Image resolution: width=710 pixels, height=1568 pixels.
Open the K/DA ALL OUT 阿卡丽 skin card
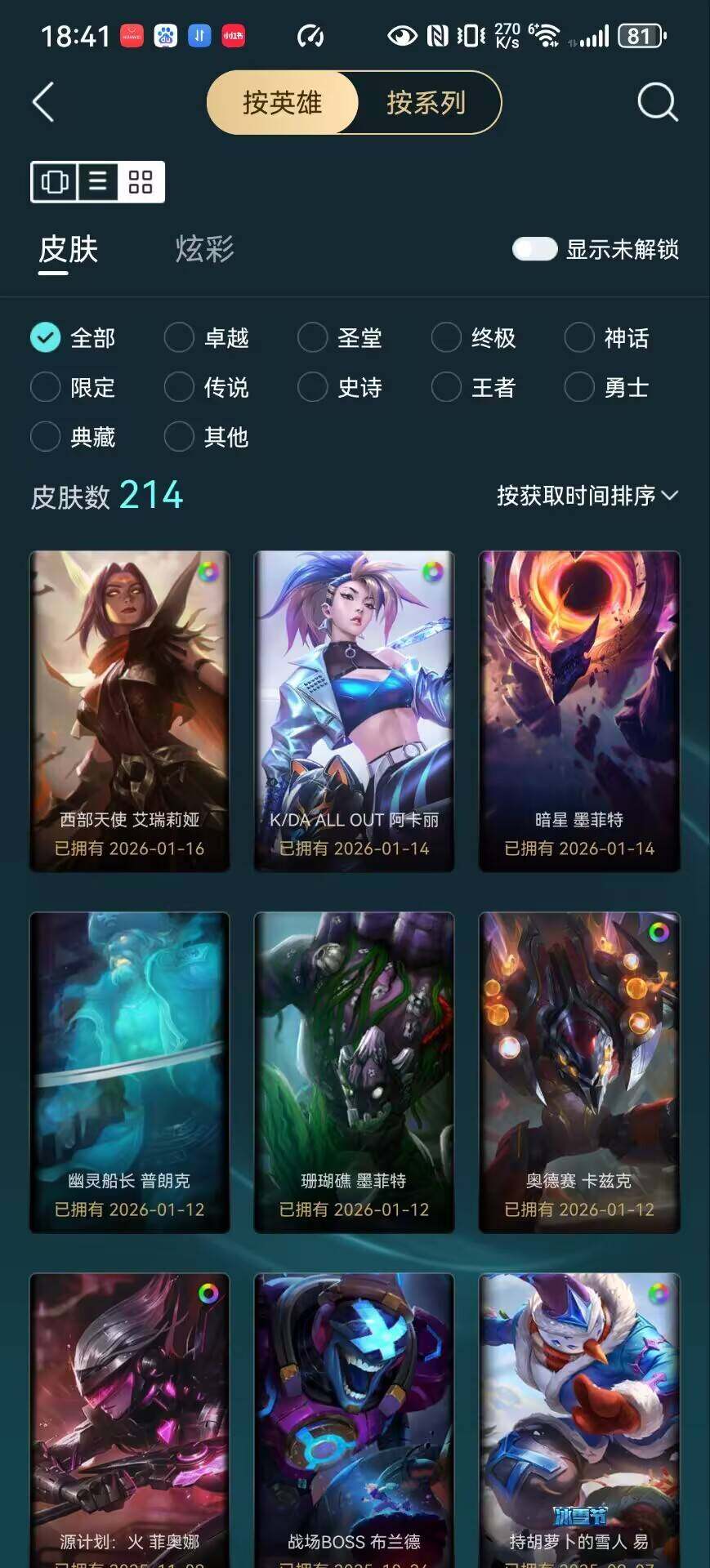(354, 710)
